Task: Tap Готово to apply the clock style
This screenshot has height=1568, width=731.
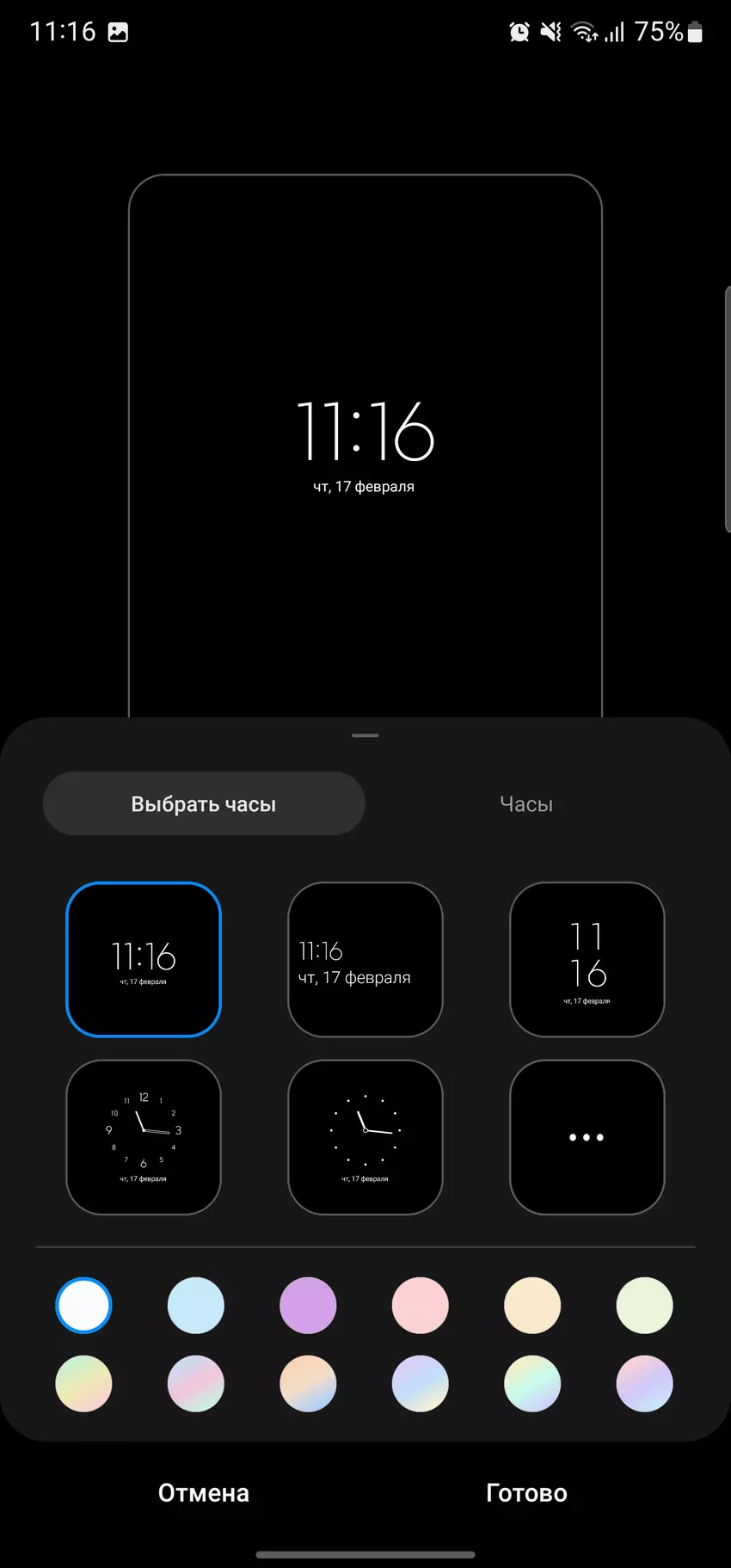Action: pos(526,1493)
